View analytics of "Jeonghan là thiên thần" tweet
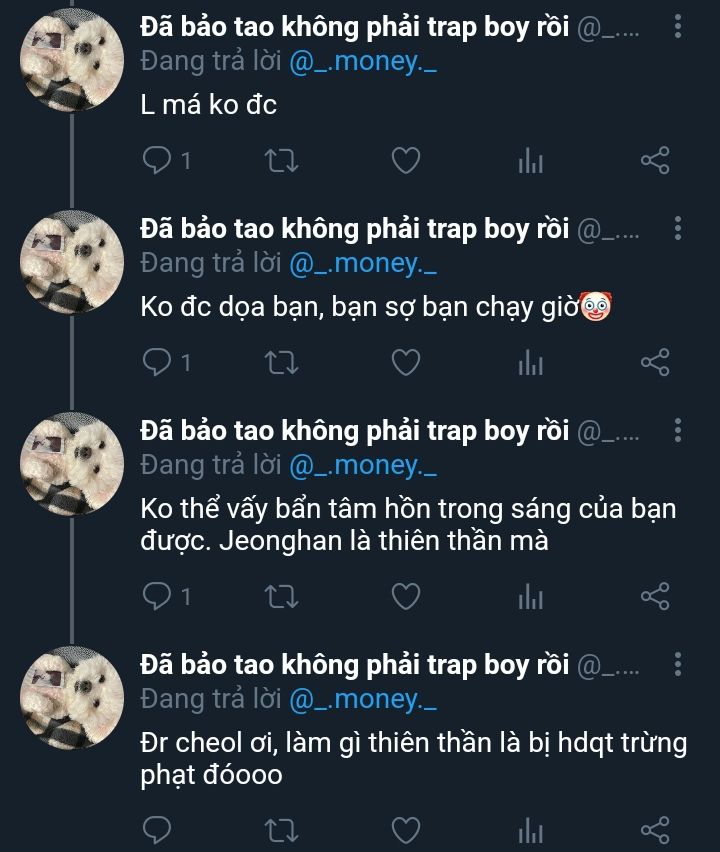Screen dimensions: 720x852 (530, 597)
